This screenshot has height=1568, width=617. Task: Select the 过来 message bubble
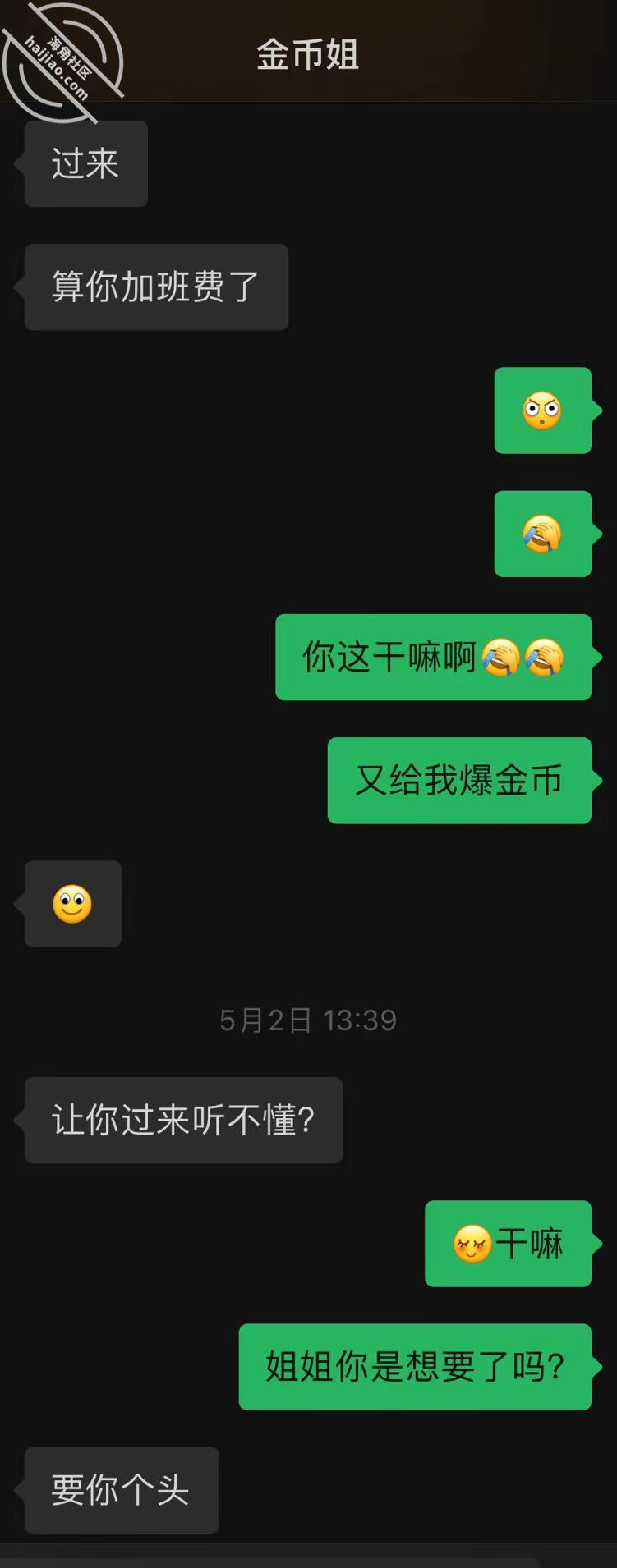pyautogui.click(x=85, y=163)
